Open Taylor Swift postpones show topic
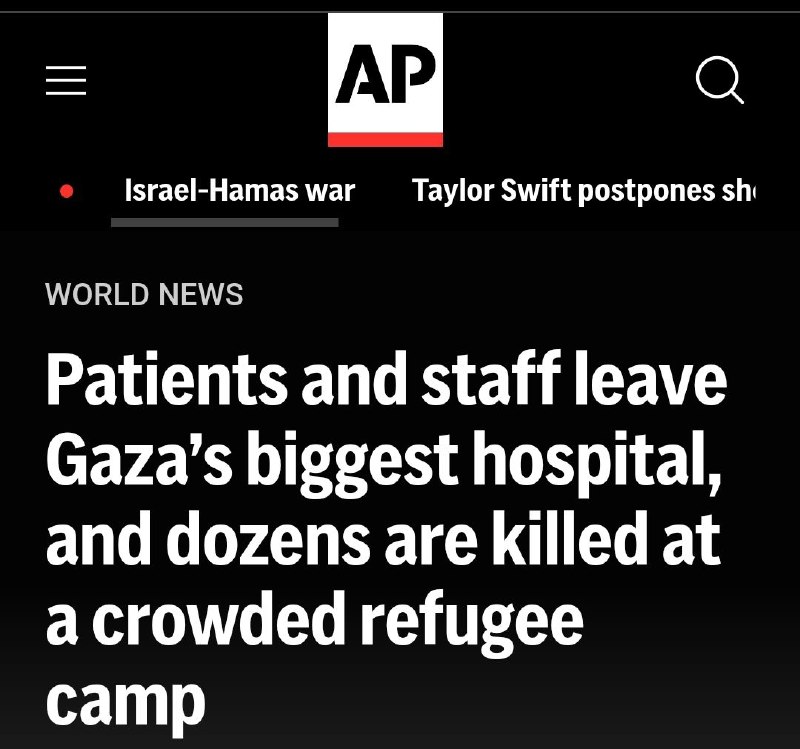The height and width of the screenshot is (749, 800). (x=584, y=190)
